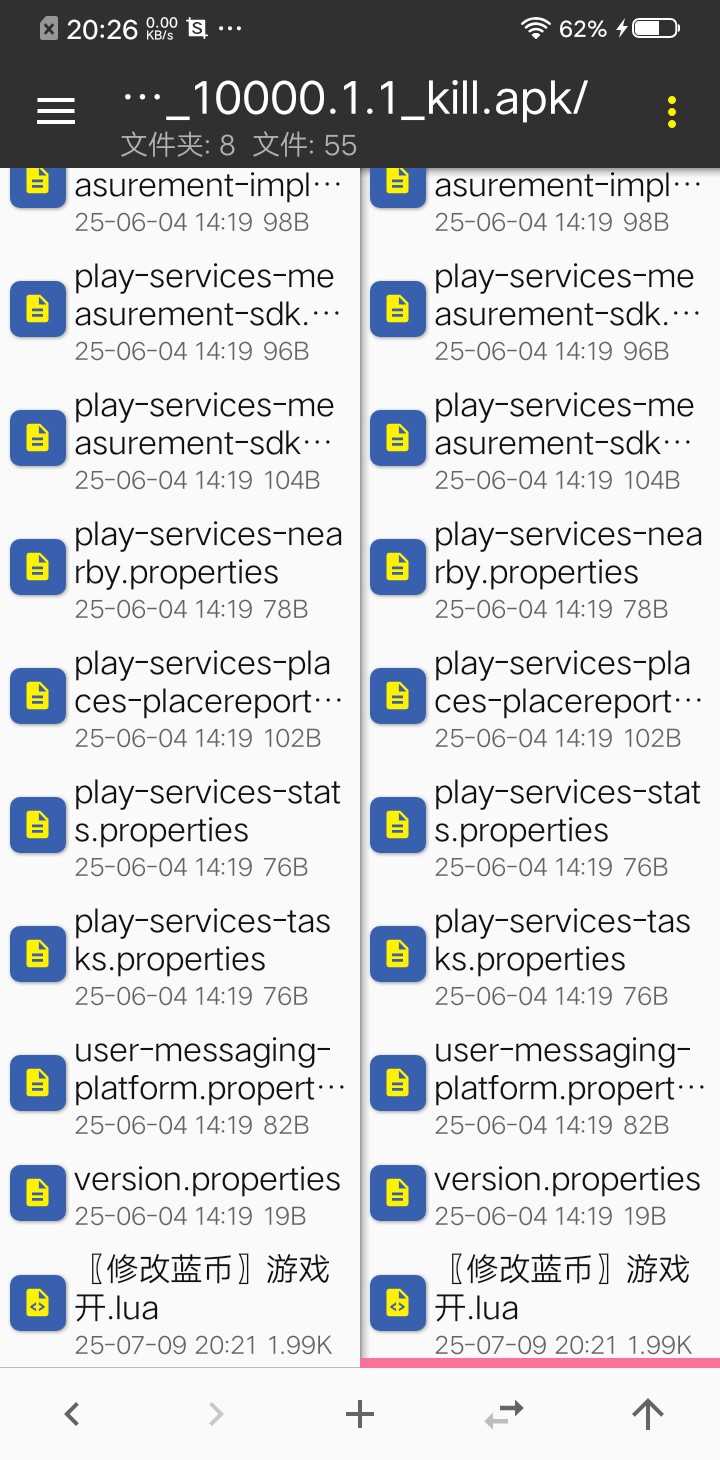Open play-services-places-placereport file in right pane
The height and width of the screenshot is (1460, 720).
point(540,696)
